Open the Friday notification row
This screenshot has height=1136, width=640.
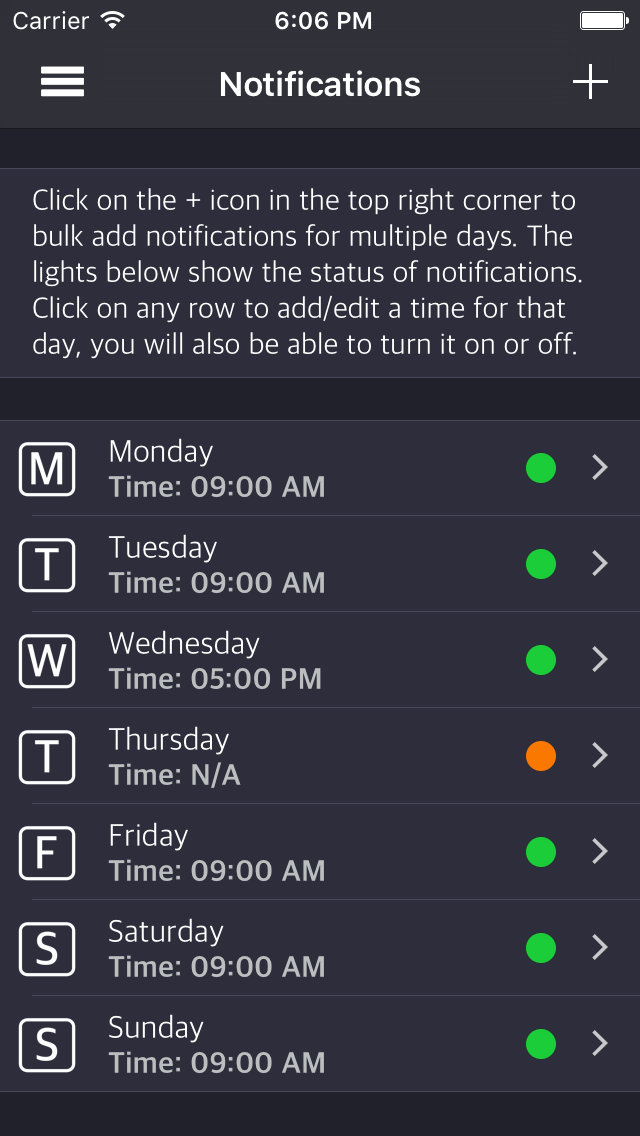(x=320, y=852)
